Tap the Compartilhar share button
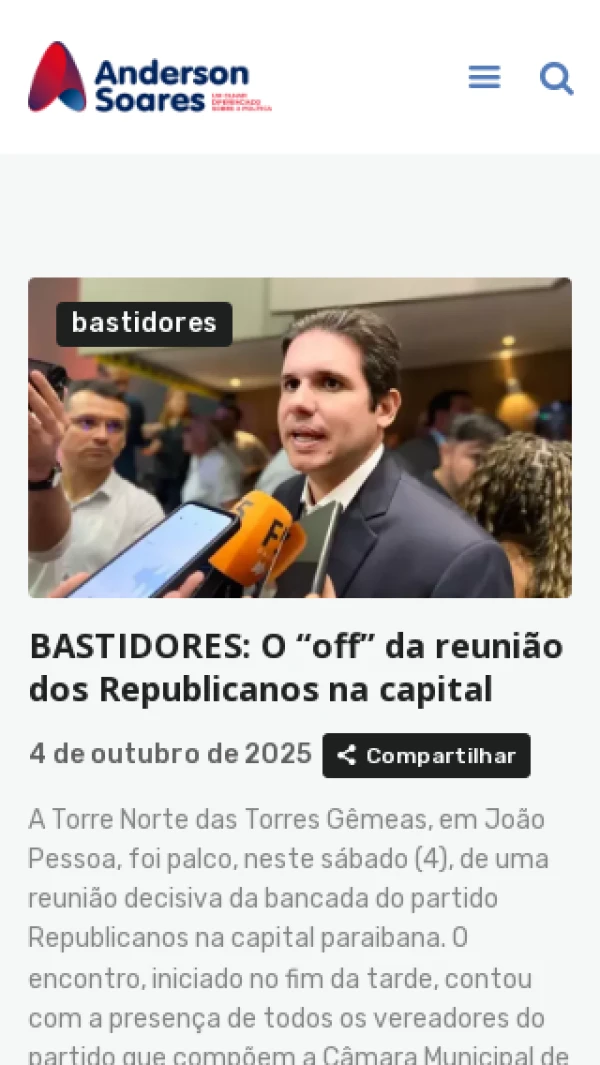Image resolution: width=600 pixels, height=1065 pixels. (x=426, y=756)
